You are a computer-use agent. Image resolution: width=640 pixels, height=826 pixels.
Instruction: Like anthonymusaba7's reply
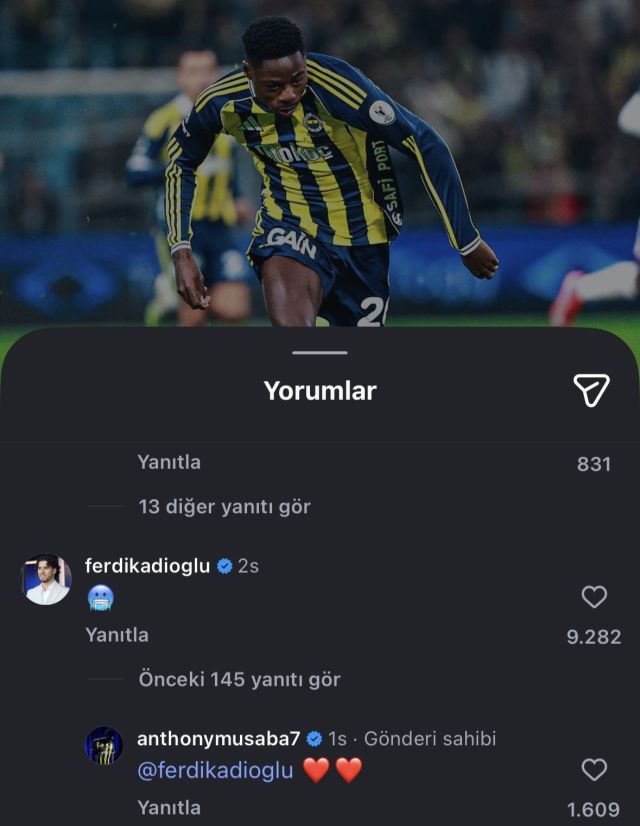coord(594,769)
